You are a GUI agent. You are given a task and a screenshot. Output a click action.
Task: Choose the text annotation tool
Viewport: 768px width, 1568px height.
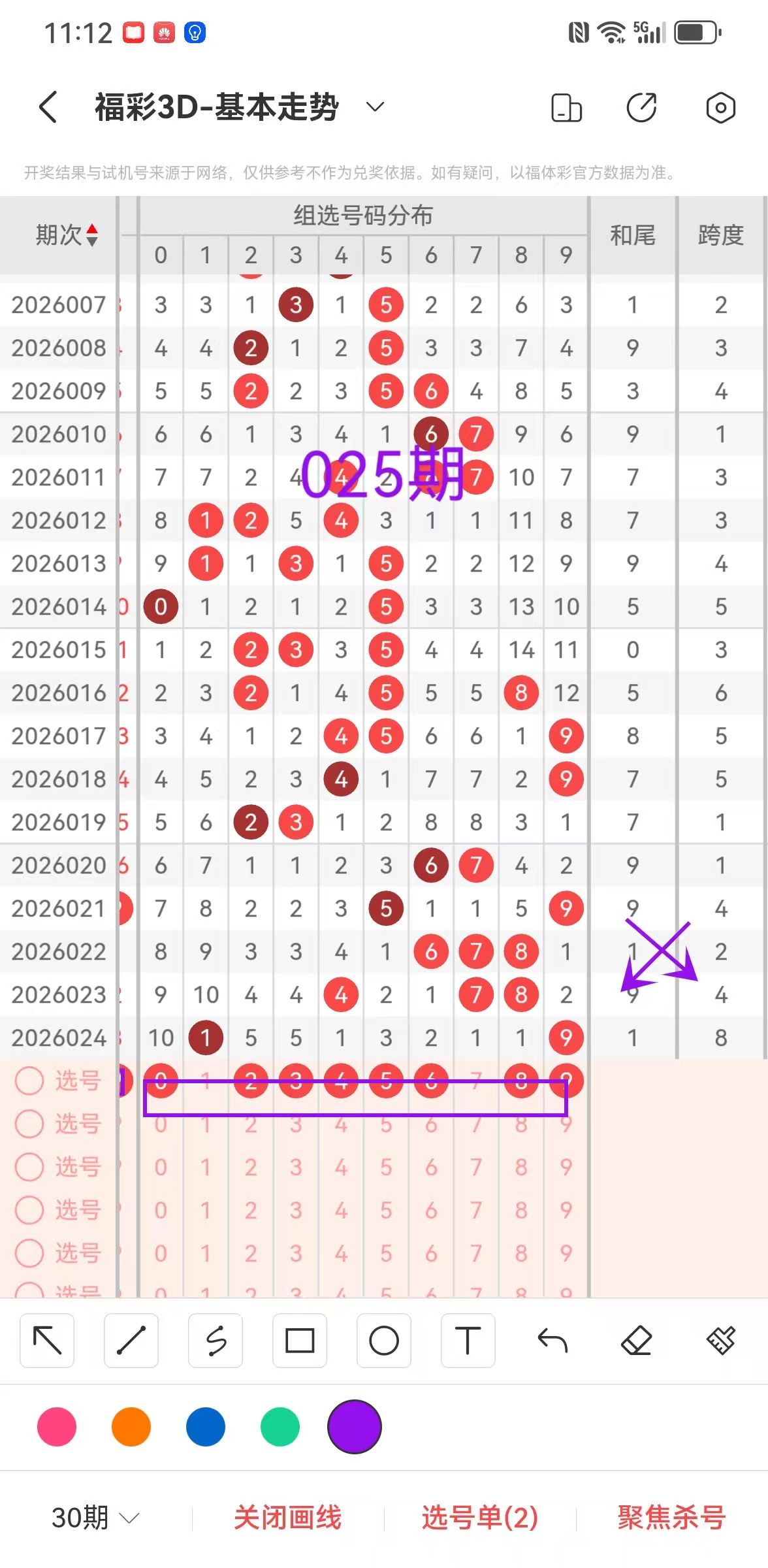468,1341
